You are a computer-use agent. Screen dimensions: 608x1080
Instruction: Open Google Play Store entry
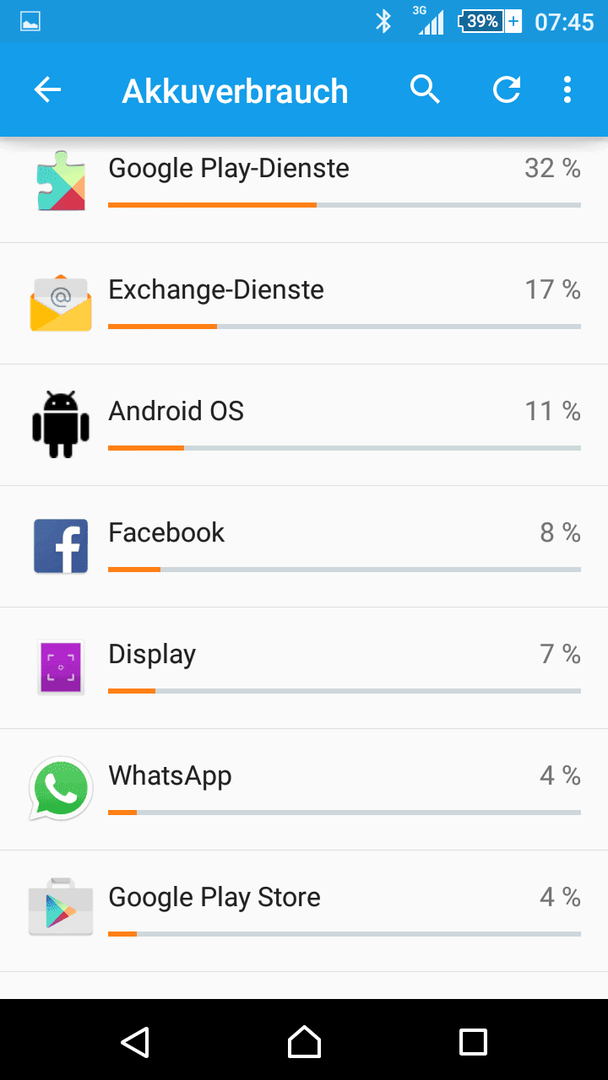point(304,911)
